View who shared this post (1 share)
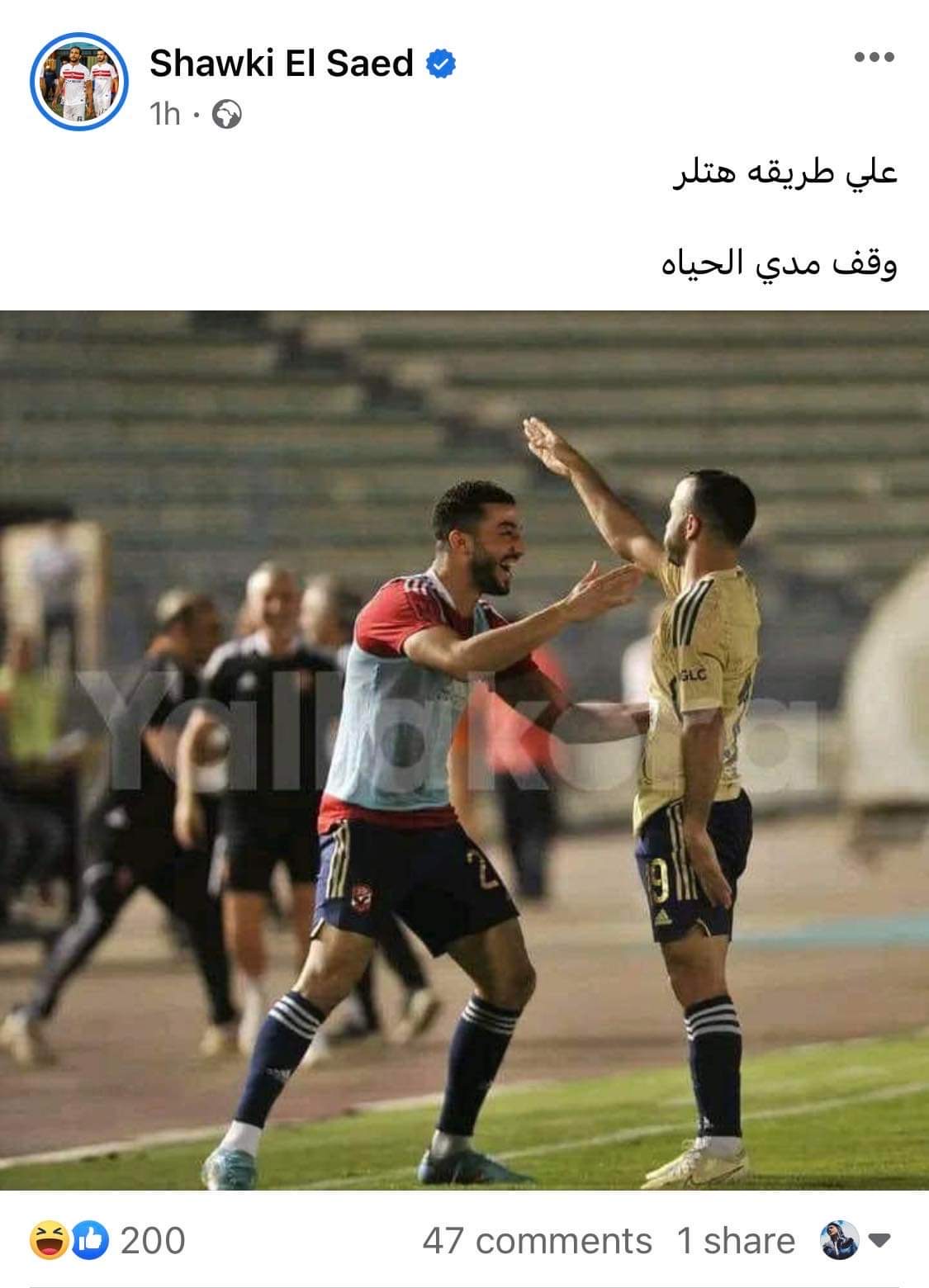Viewport: 929px width, 1288px height. pos(736,1241)
